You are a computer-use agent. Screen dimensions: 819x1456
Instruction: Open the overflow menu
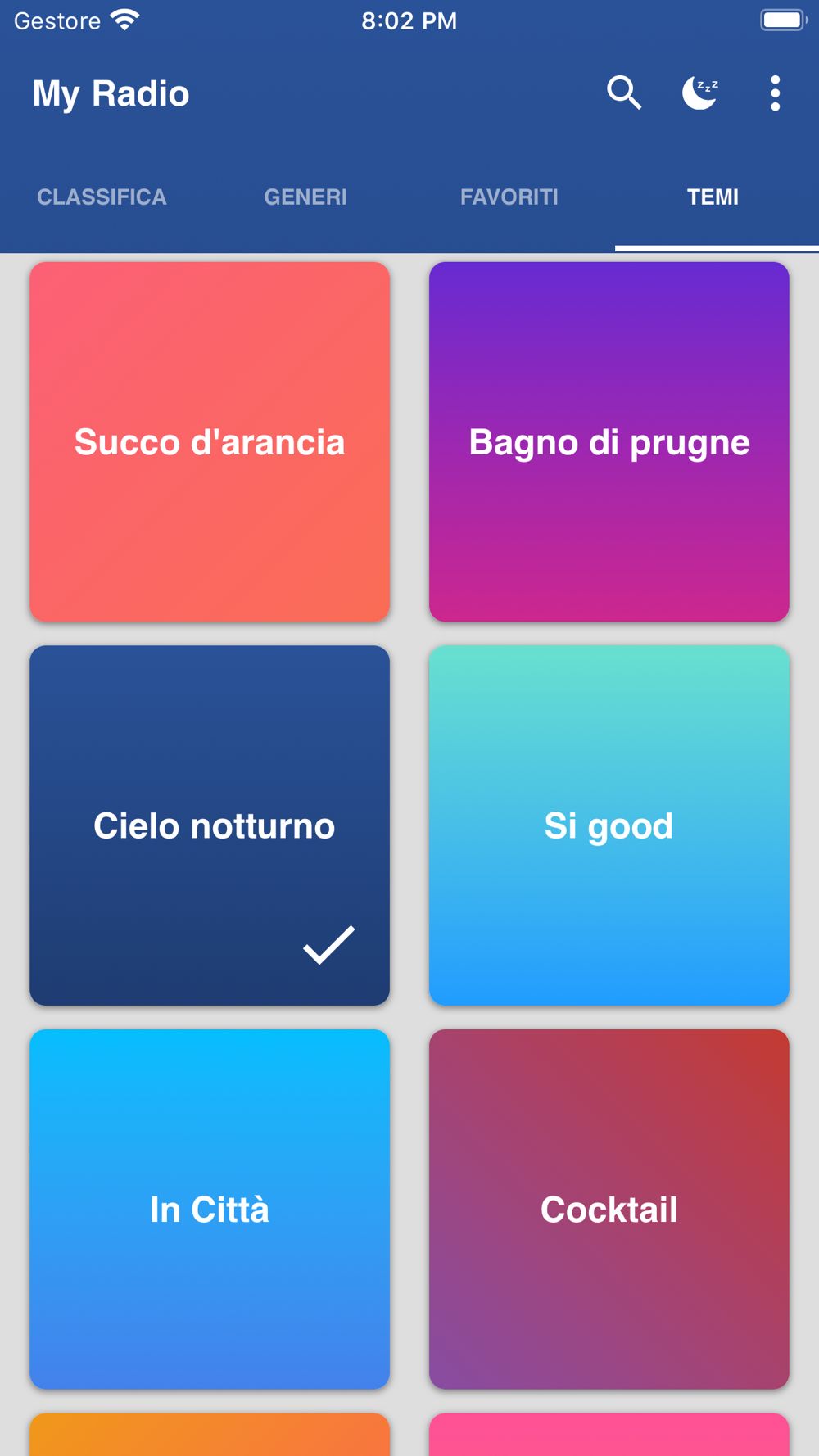click(x=775, y=93)
